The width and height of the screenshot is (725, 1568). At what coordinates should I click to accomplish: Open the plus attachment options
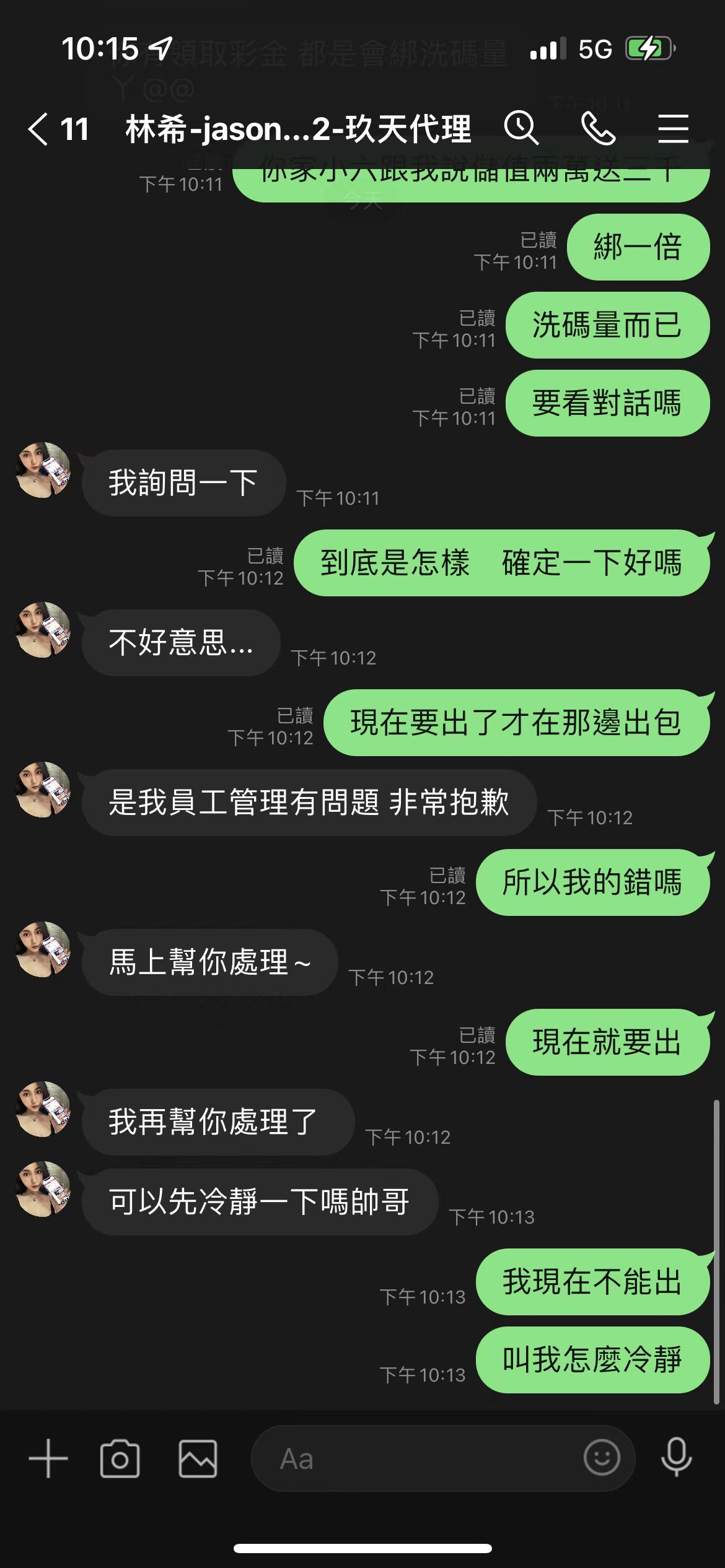click(x=48, y=1458)
